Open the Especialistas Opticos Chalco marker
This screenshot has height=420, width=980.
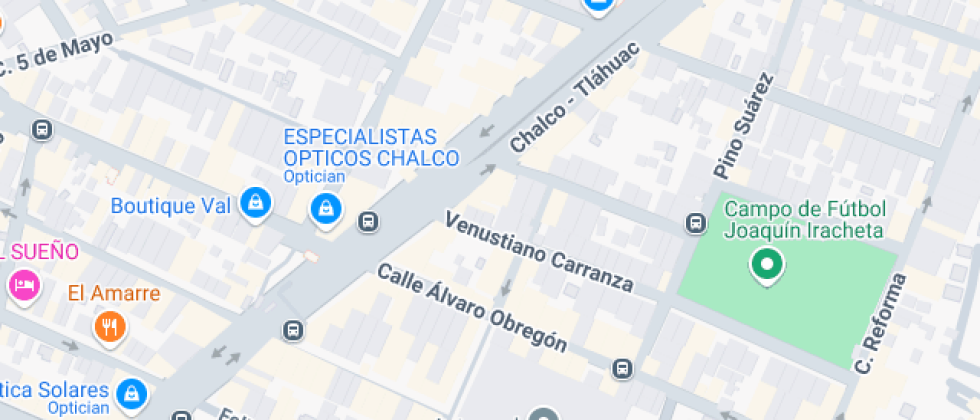click(325, 209)
